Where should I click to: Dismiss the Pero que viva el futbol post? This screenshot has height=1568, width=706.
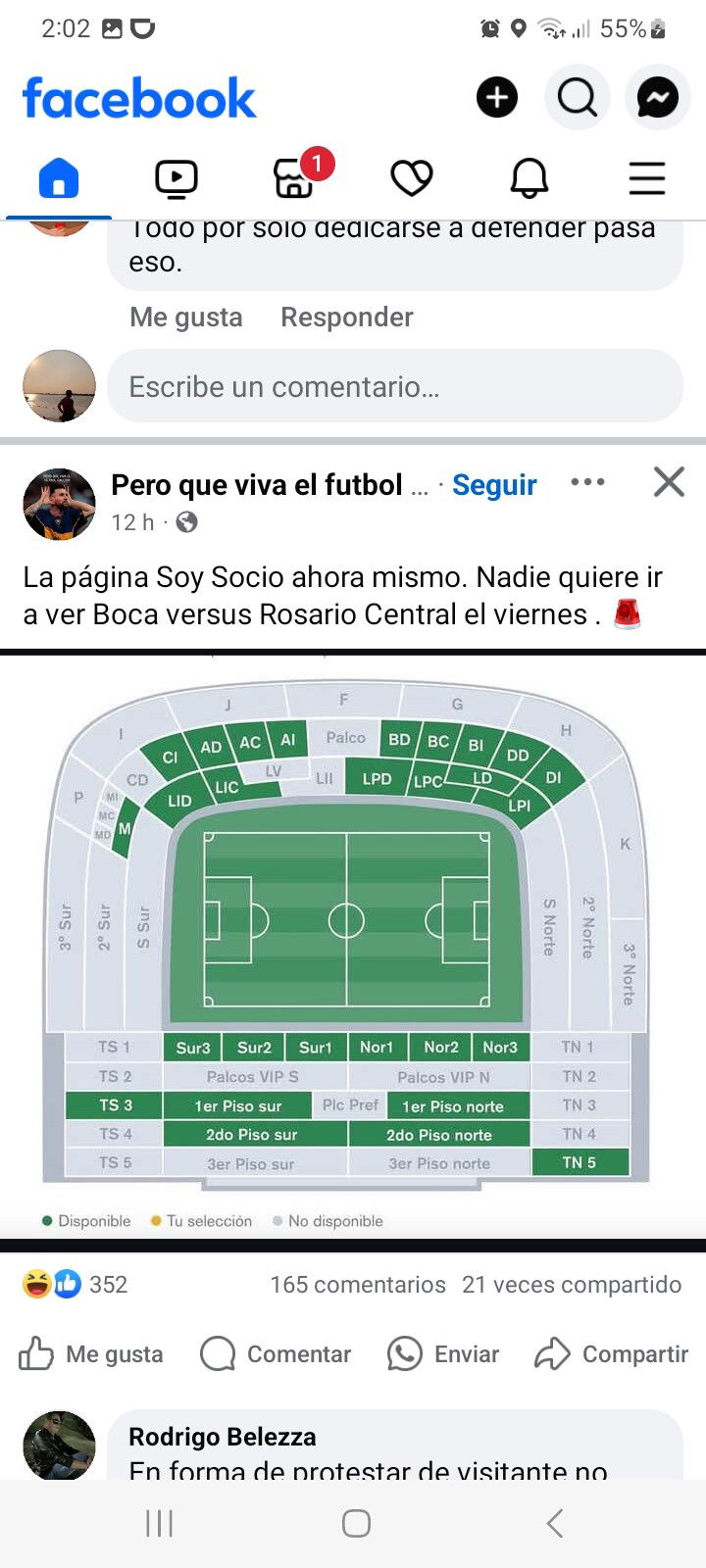click(669, 482)
